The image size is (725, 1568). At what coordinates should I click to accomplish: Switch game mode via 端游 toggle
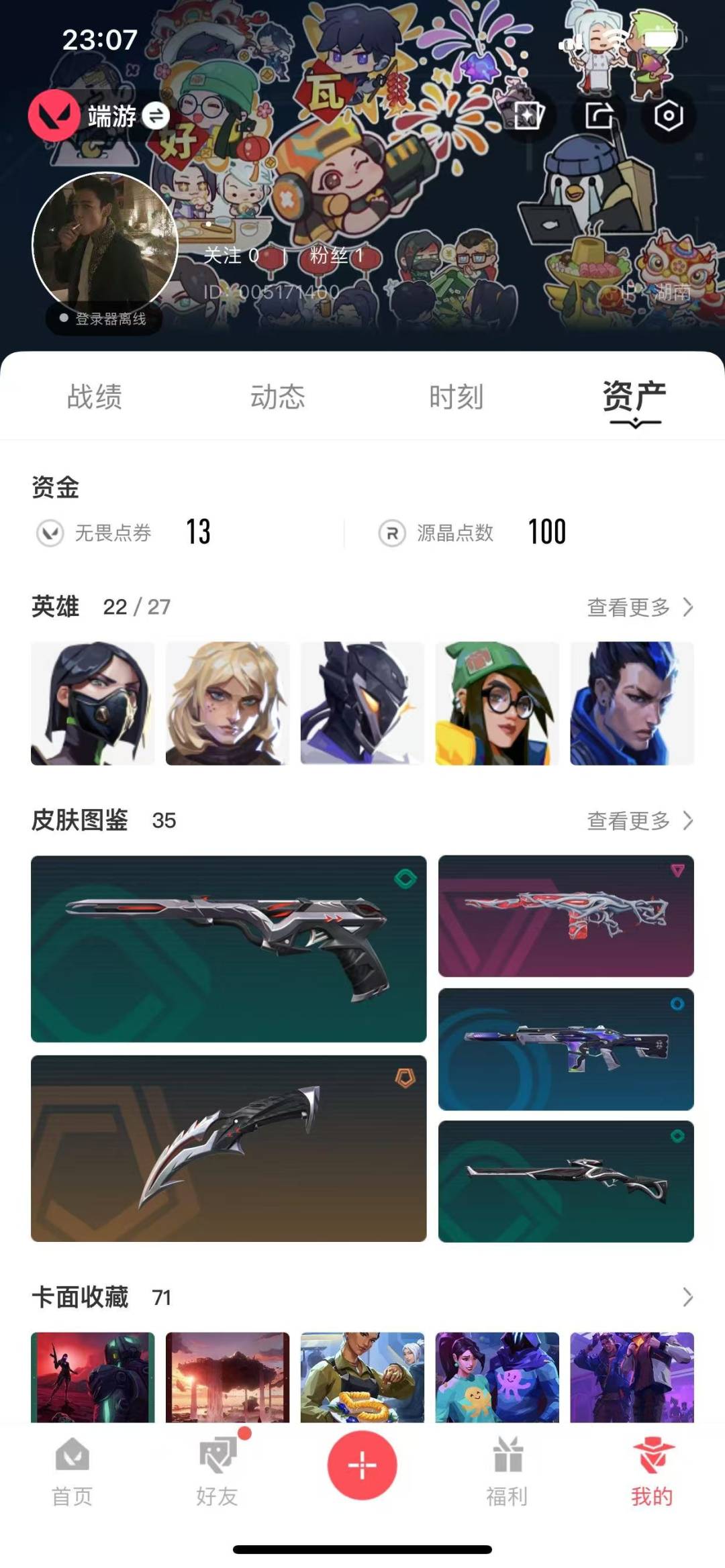pyautogui.click(x=156, y=116)
